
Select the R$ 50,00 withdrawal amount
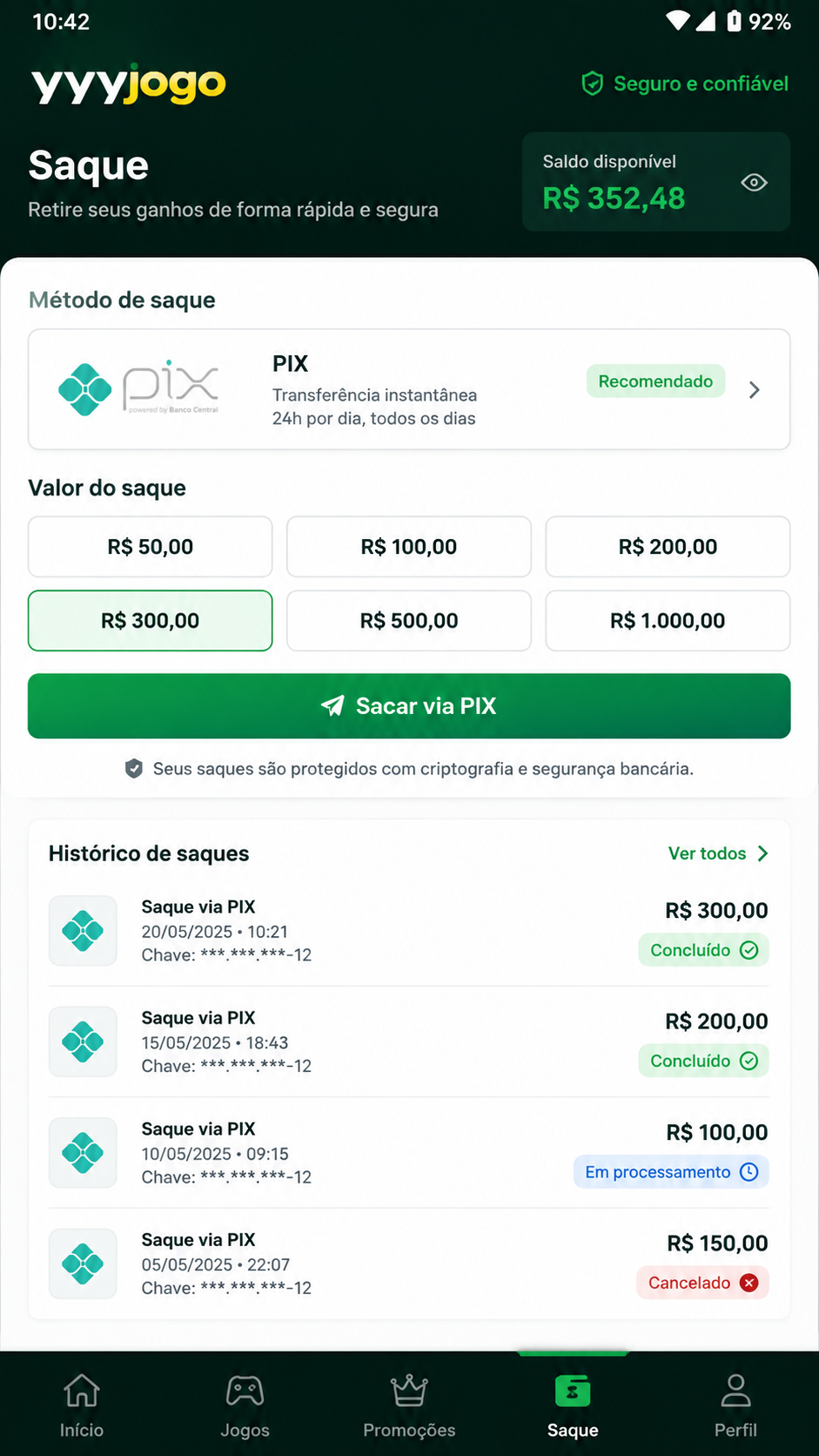(151, 547)
